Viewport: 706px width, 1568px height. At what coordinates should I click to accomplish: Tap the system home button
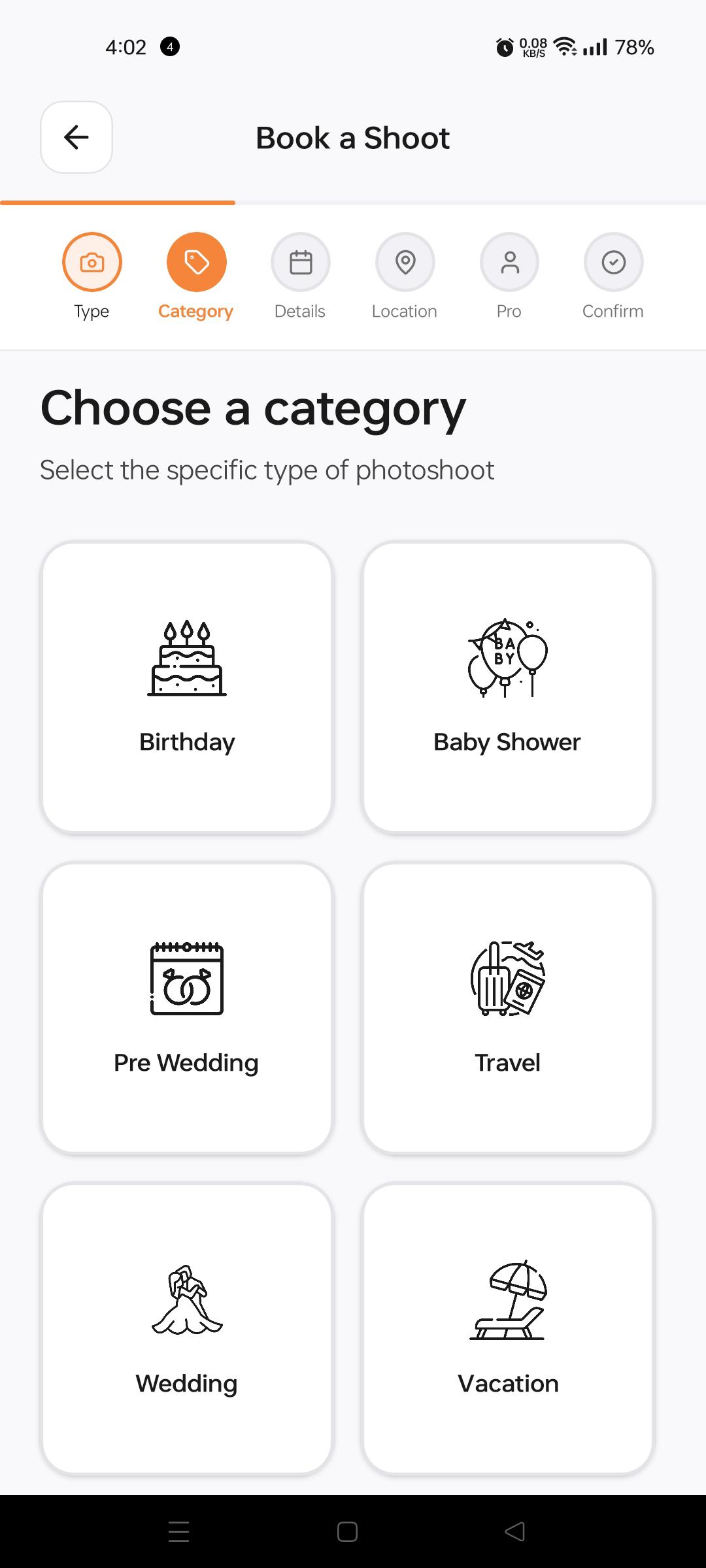(347, 1531)
